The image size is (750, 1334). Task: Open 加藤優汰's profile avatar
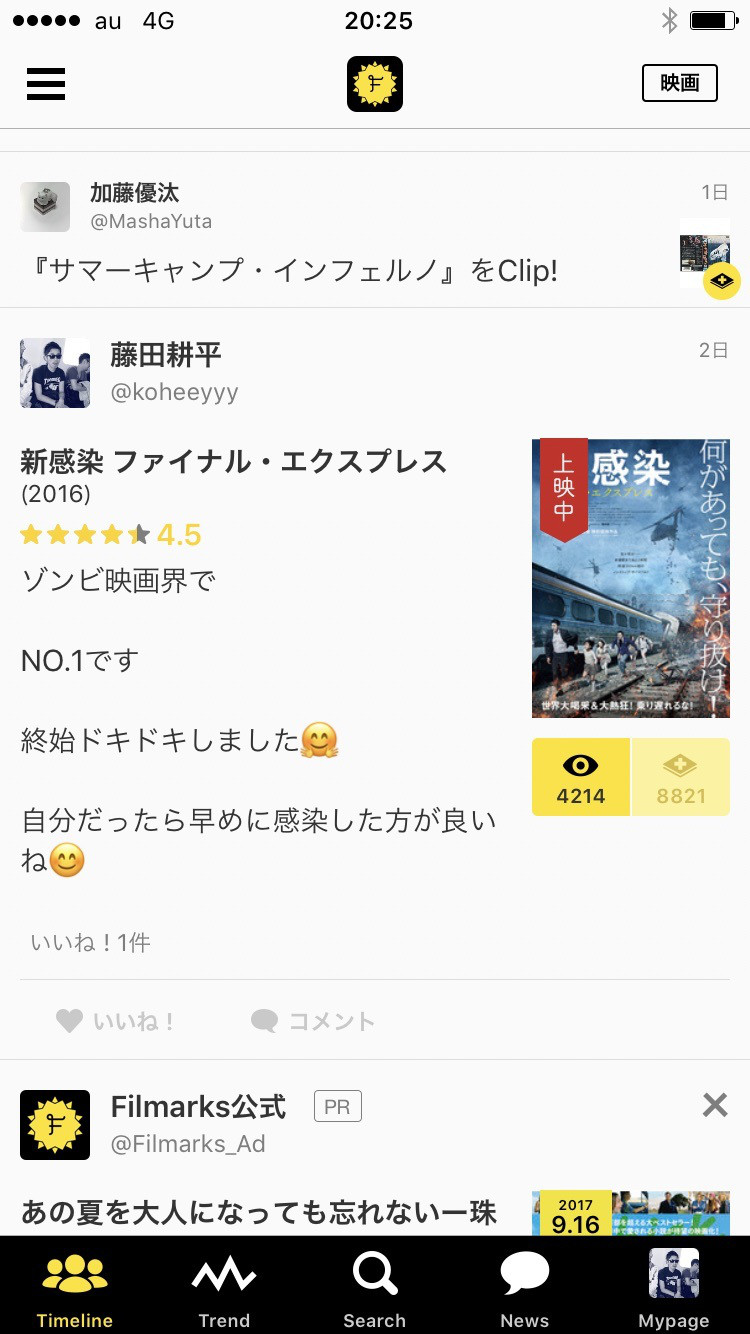(x=45, y=207)
